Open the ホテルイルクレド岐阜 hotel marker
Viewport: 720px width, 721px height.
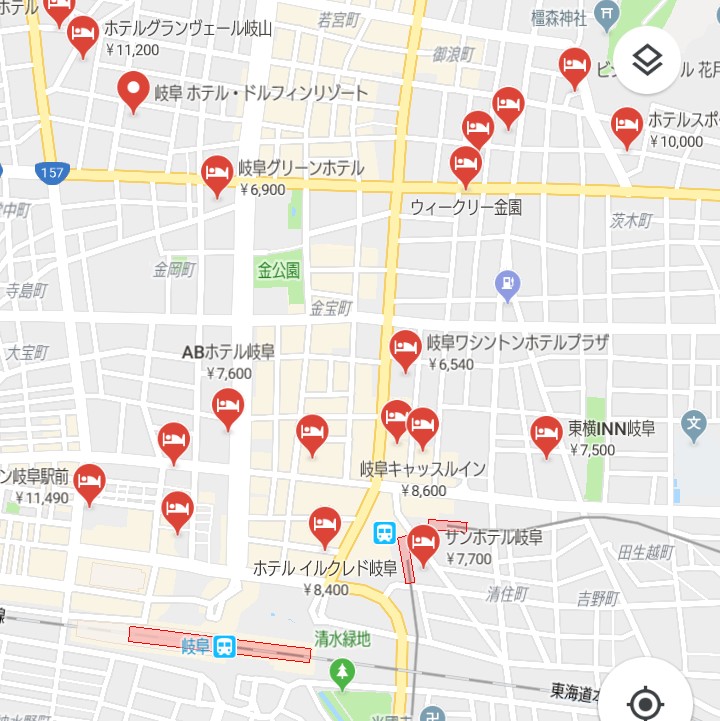[324, 524]
